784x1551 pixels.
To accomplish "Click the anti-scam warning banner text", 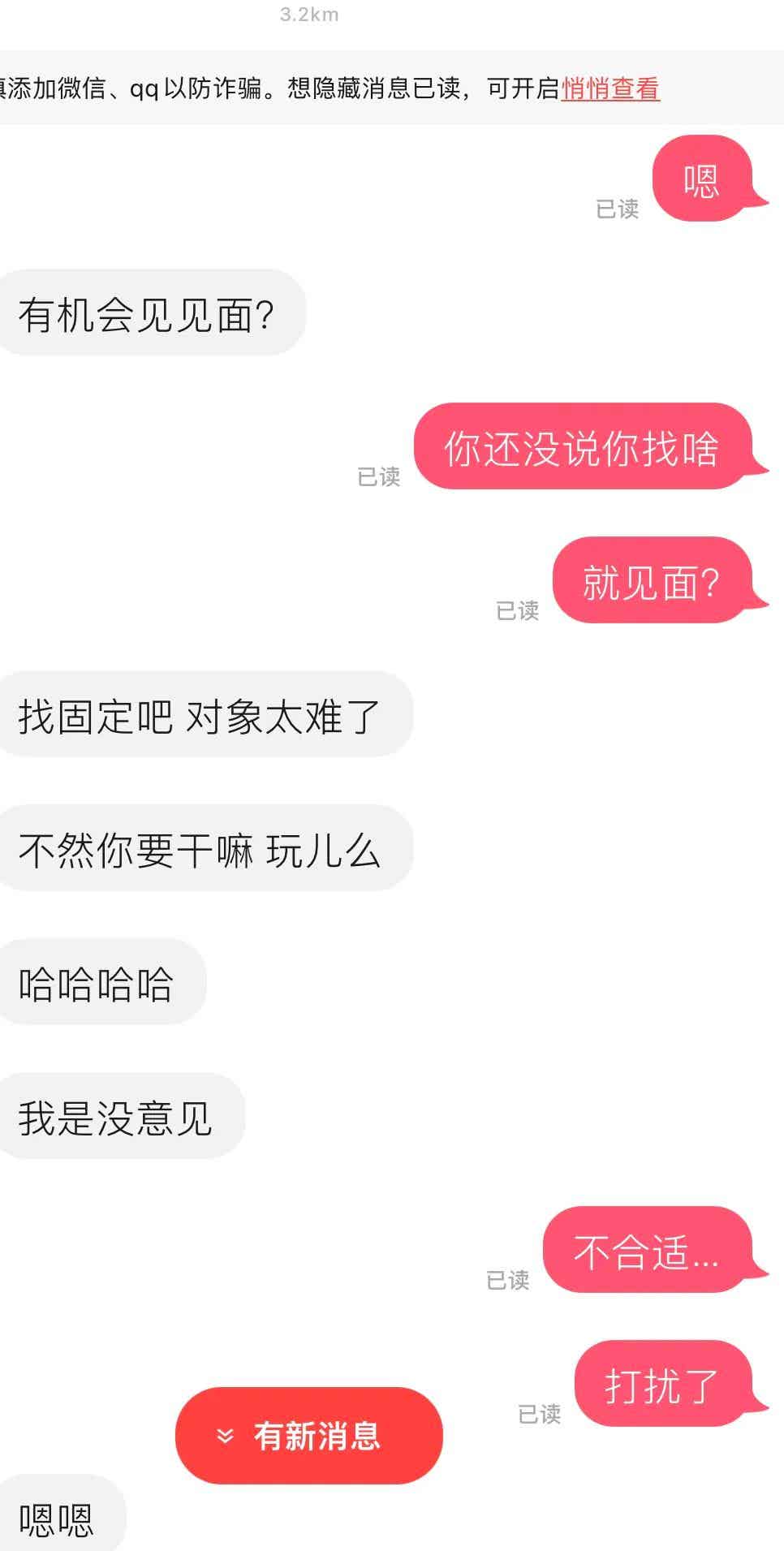I will (284, 89).
